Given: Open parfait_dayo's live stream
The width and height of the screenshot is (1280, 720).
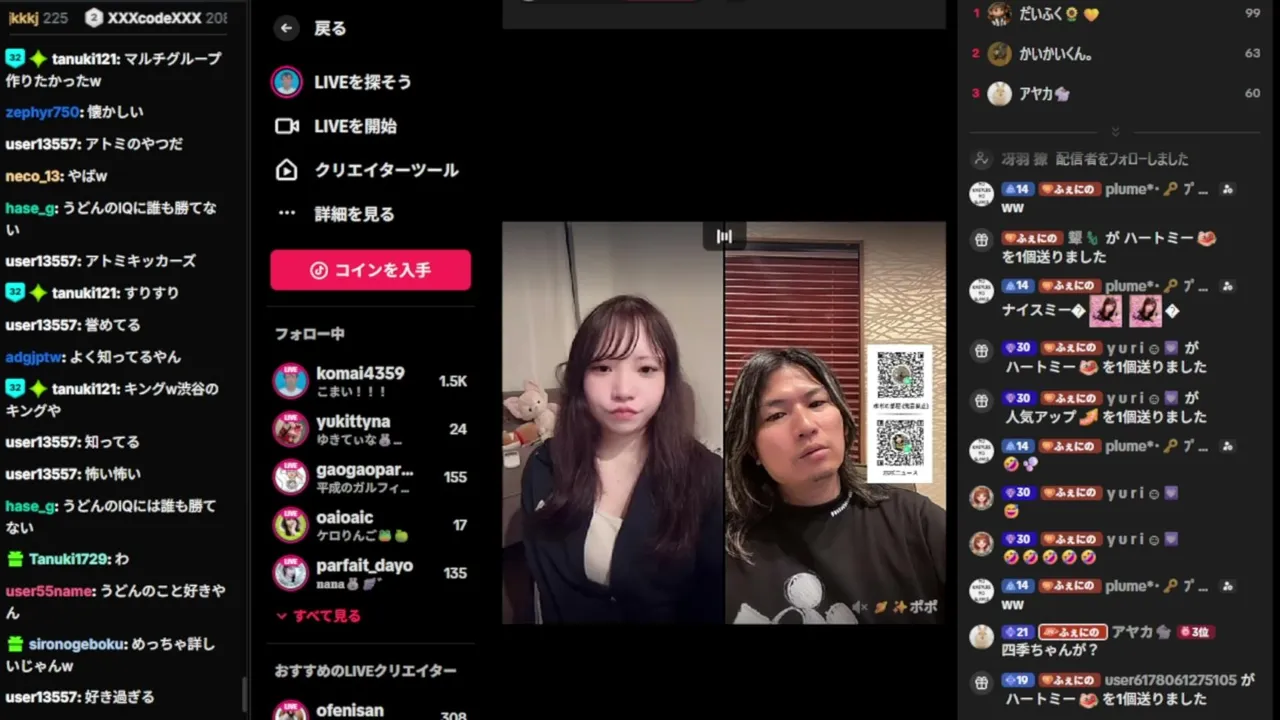Looking at the screenshot, I should 370,573.
